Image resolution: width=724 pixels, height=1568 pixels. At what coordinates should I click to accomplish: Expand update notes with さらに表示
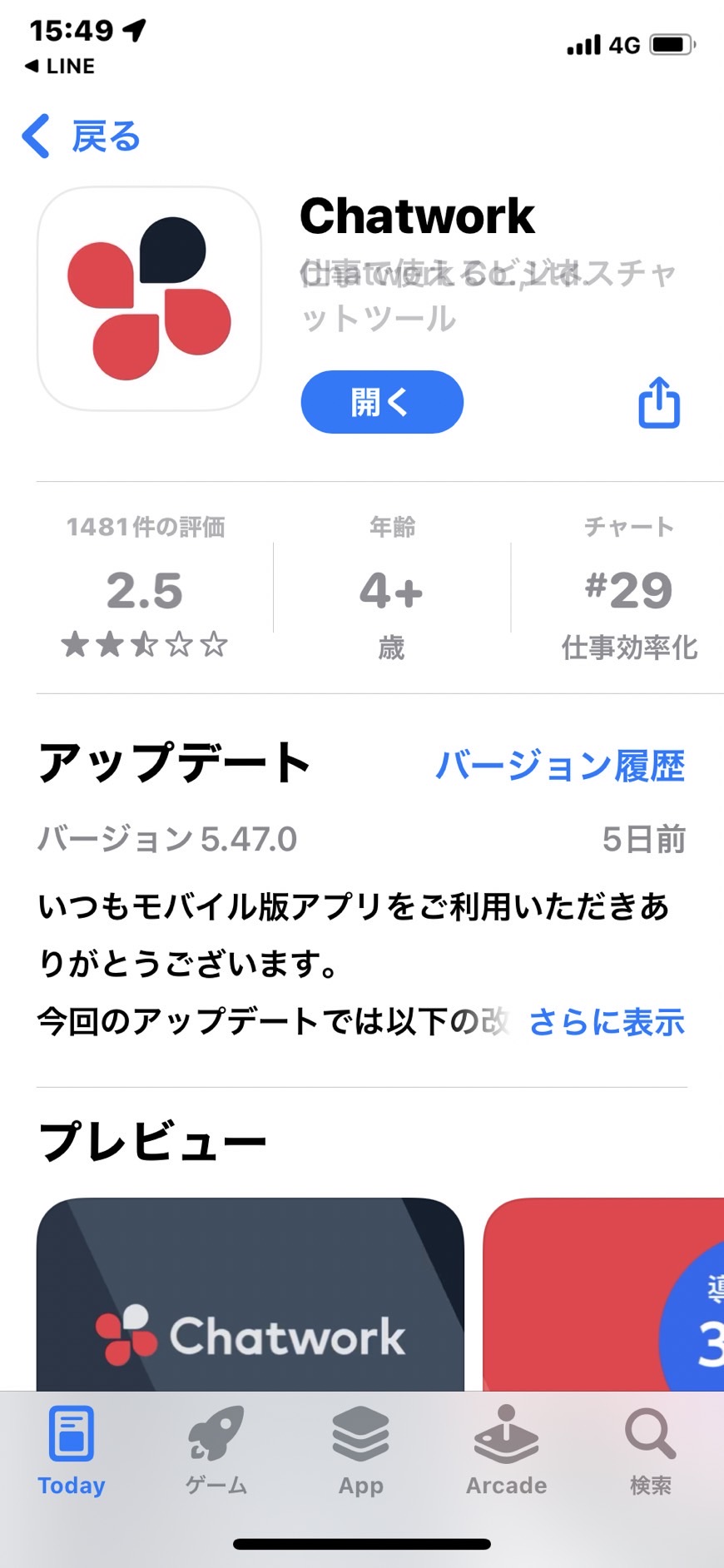point(607,1021)
